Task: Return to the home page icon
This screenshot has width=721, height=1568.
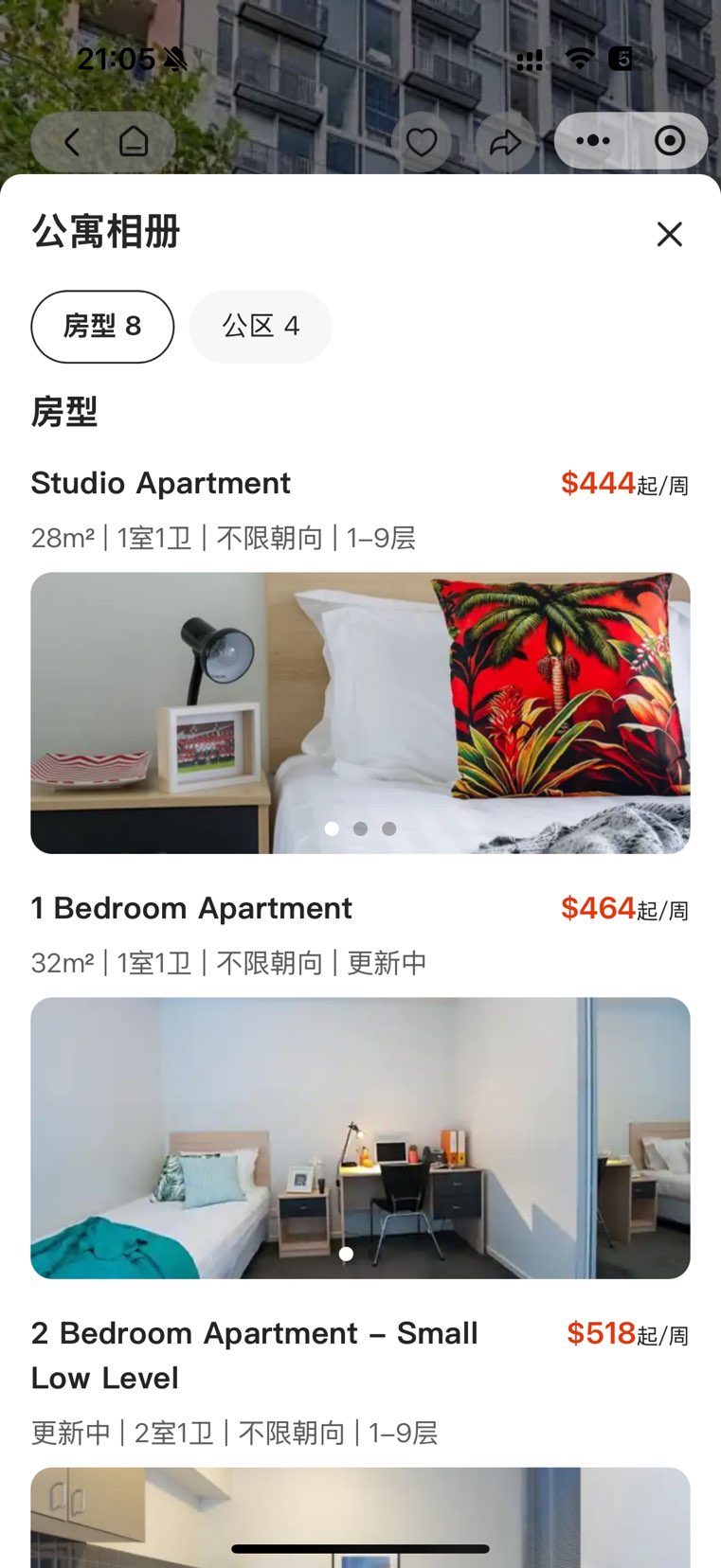Action: (134, 142)
